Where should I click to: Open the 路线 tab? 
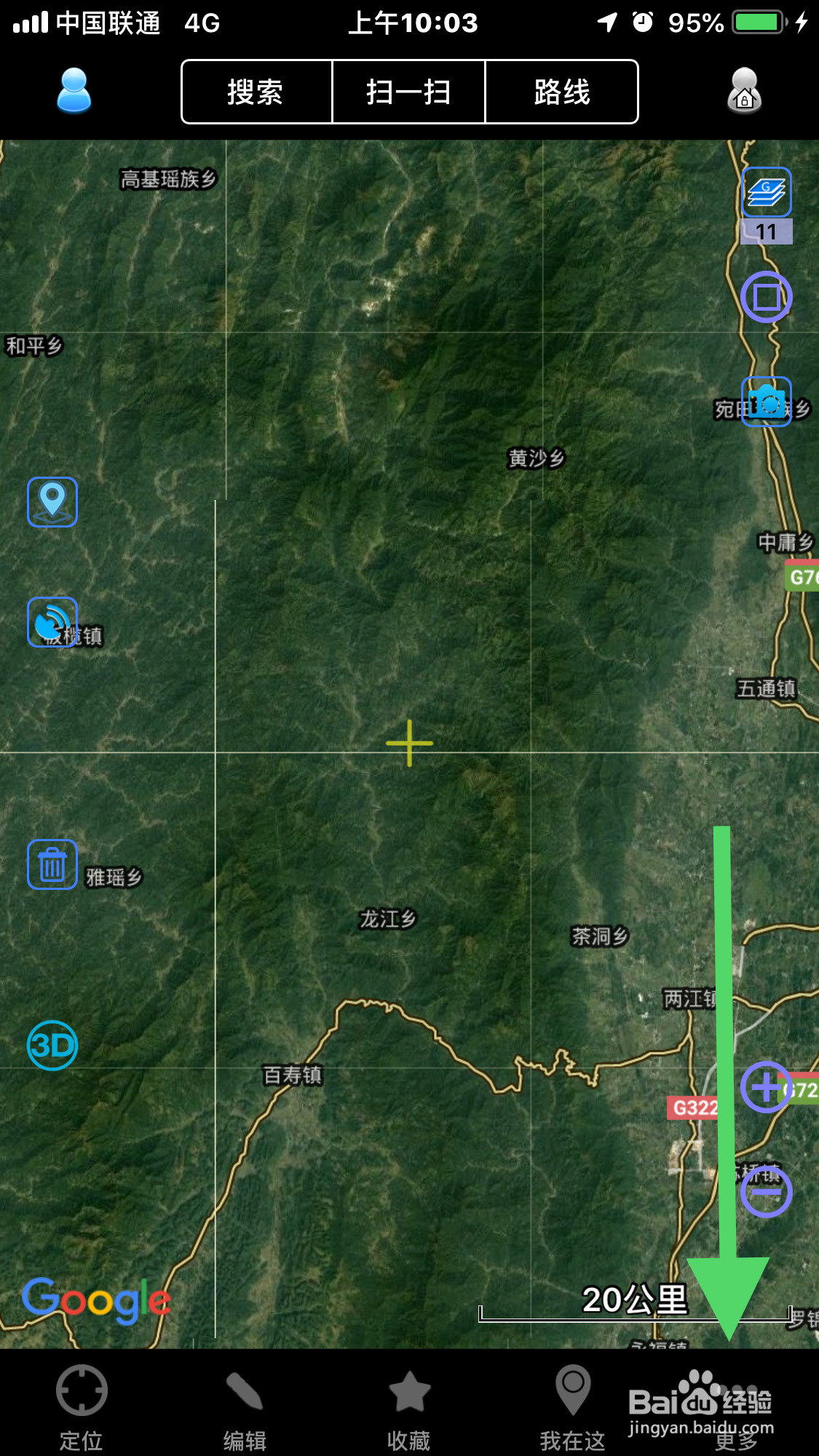(561, 92)
